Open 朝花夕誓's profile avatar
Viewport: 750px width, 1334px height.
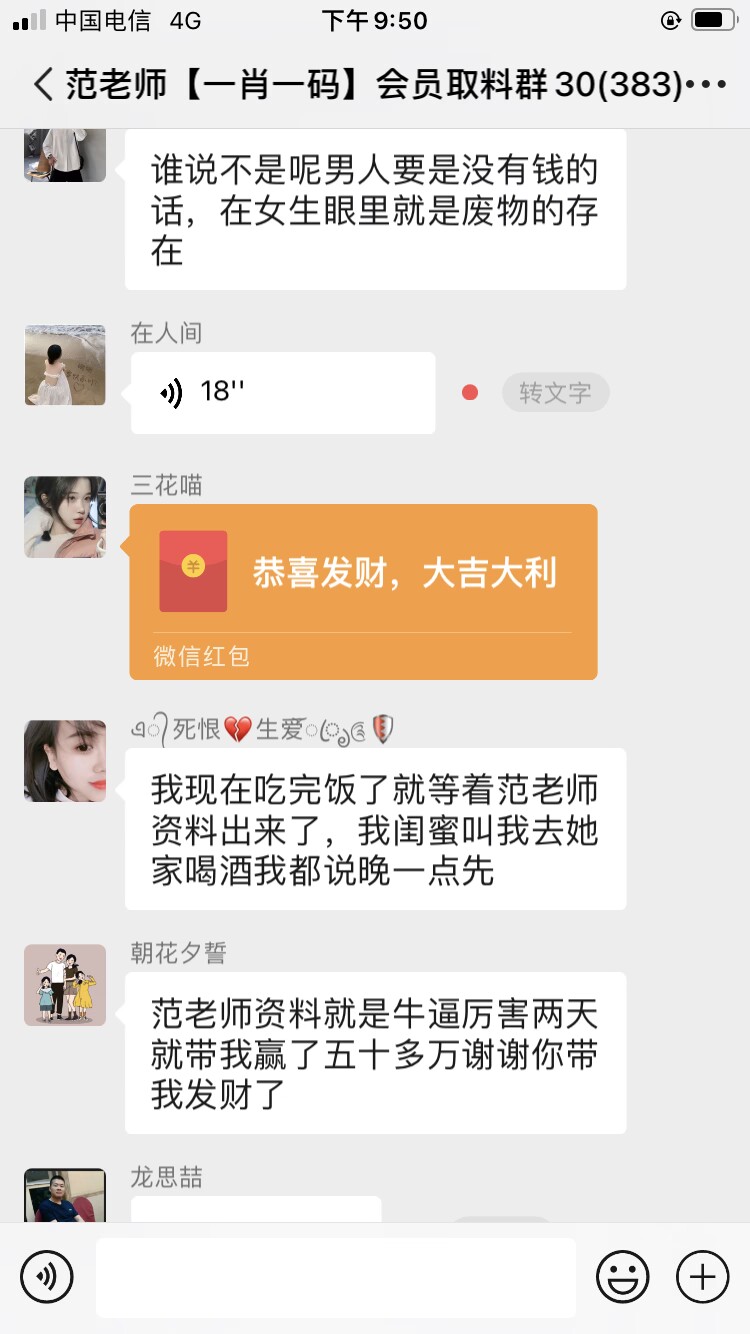(65, 985)
